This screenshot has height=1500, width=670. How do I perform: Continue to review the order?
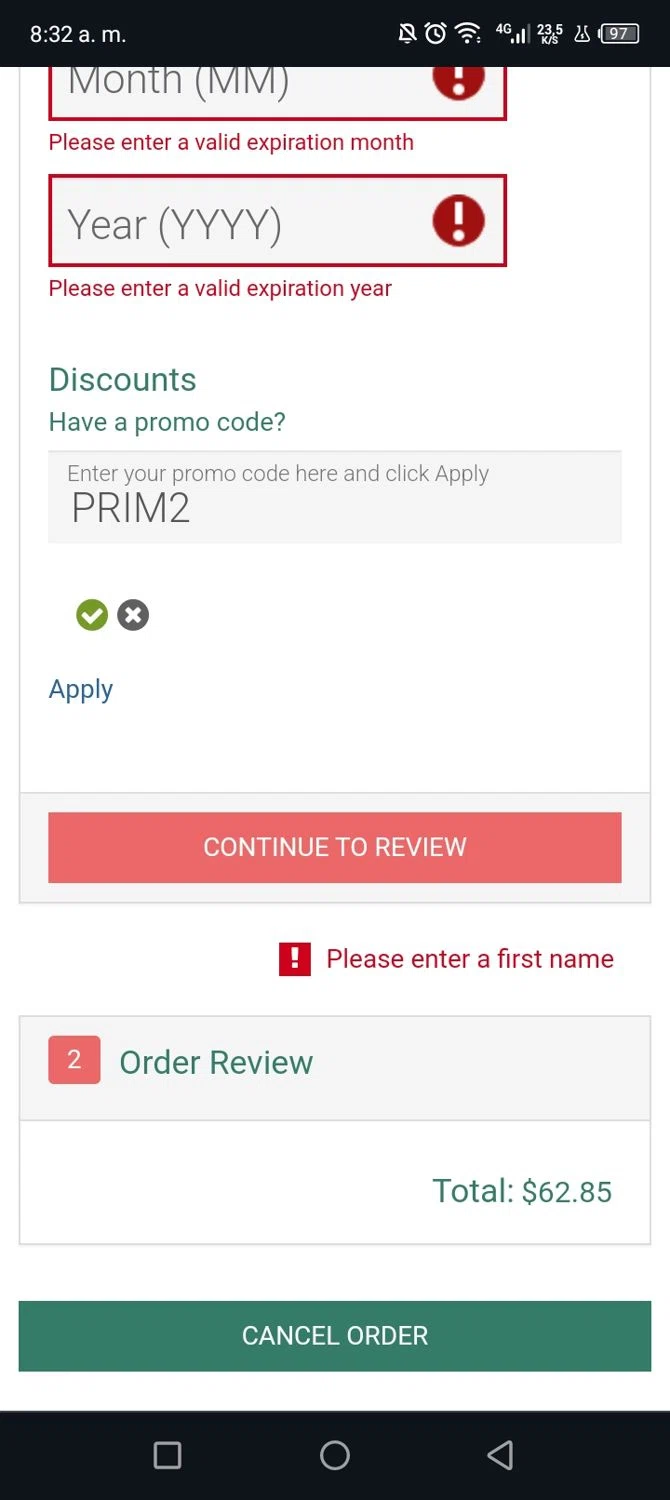point(334,847)
